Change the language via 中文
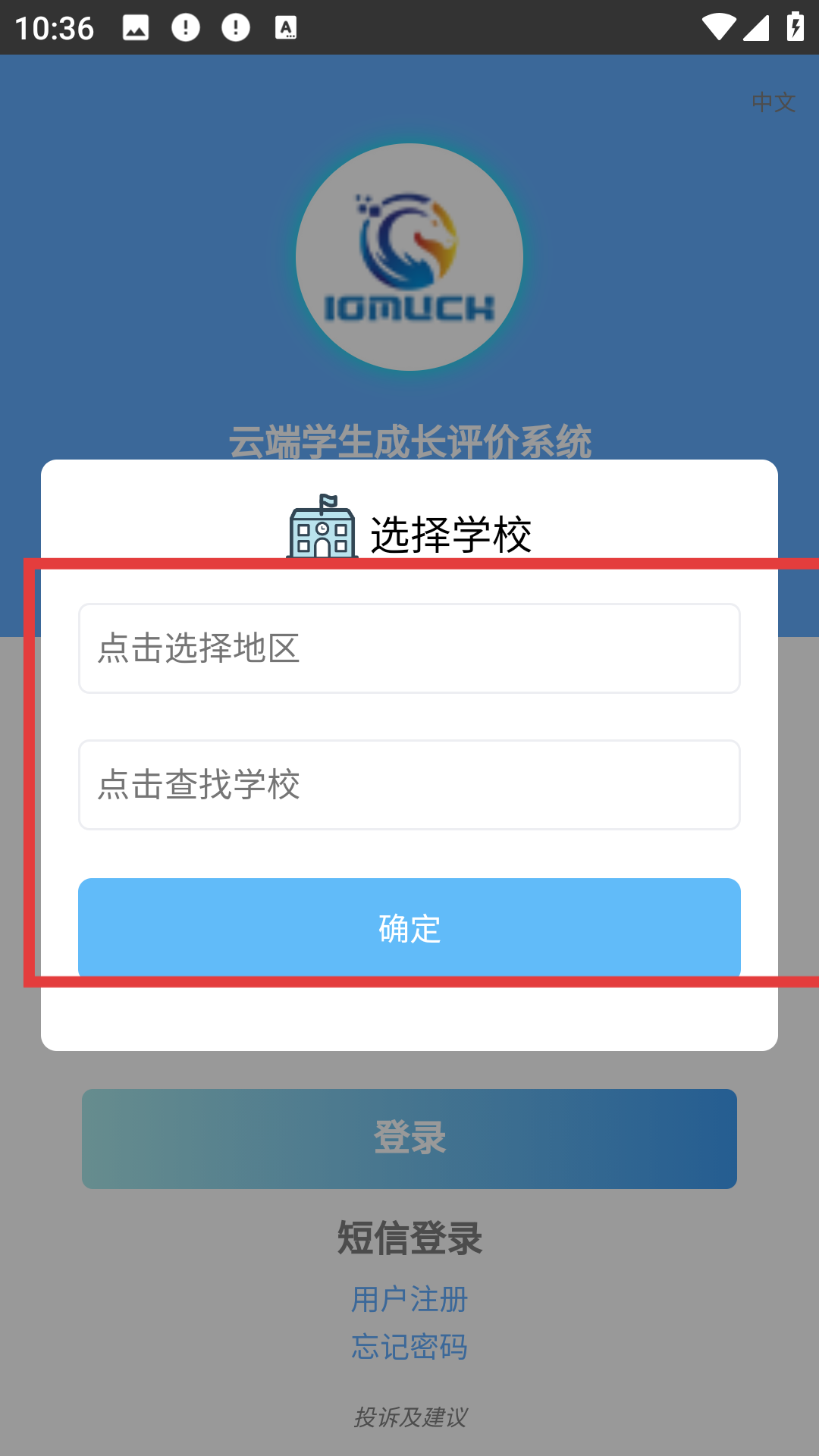Screen dimensions: 819x1456 [773, 102]
